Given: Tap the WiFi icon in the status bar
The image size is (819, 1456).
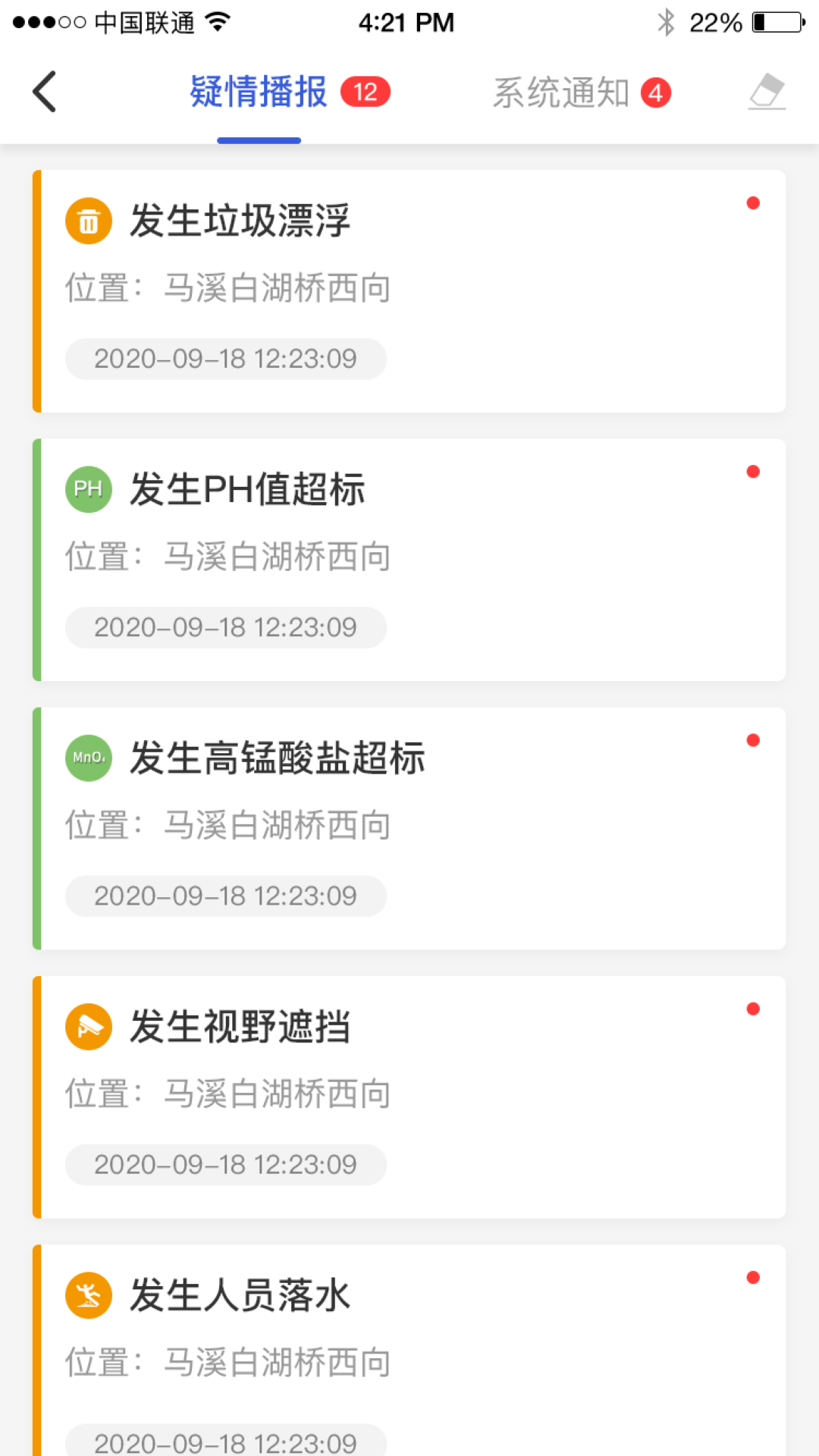Looking at the screenshot, I should tap(218, 21).
